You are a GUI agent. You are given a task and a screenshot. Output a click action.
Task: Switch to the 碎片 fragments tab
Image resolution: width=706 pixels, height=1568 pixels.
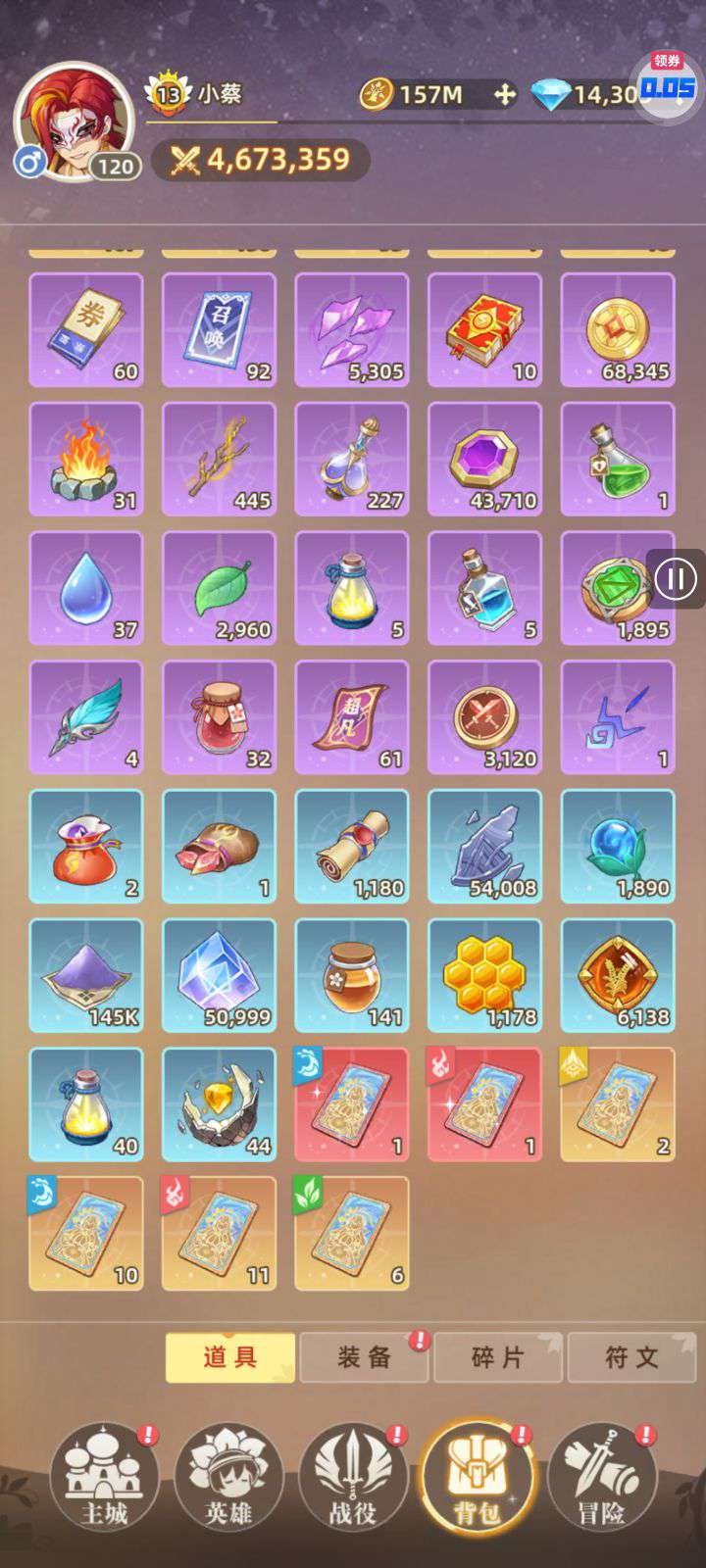pos(498,1357)
